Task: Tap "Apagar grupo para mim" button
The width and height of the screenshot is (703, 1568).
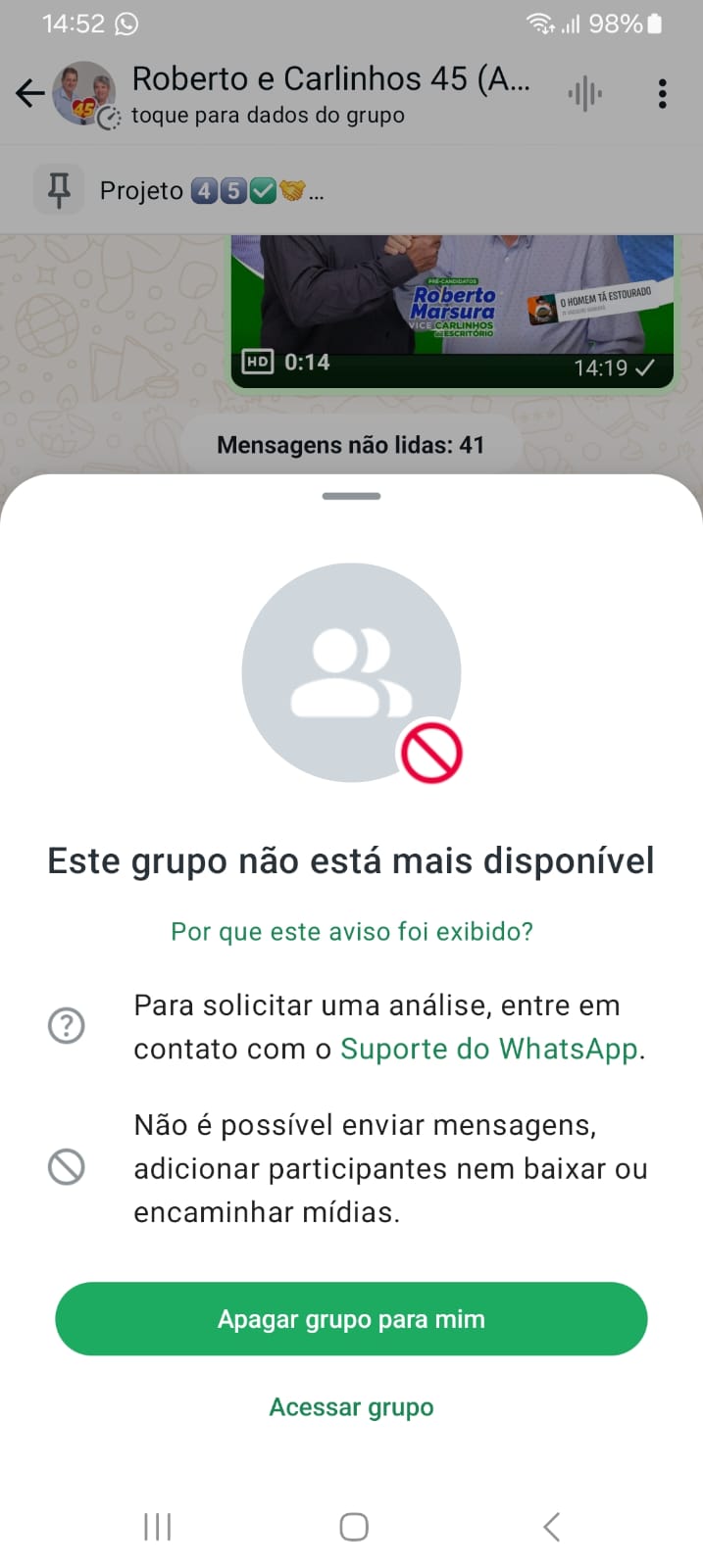Action: [x=351, y=1319]
